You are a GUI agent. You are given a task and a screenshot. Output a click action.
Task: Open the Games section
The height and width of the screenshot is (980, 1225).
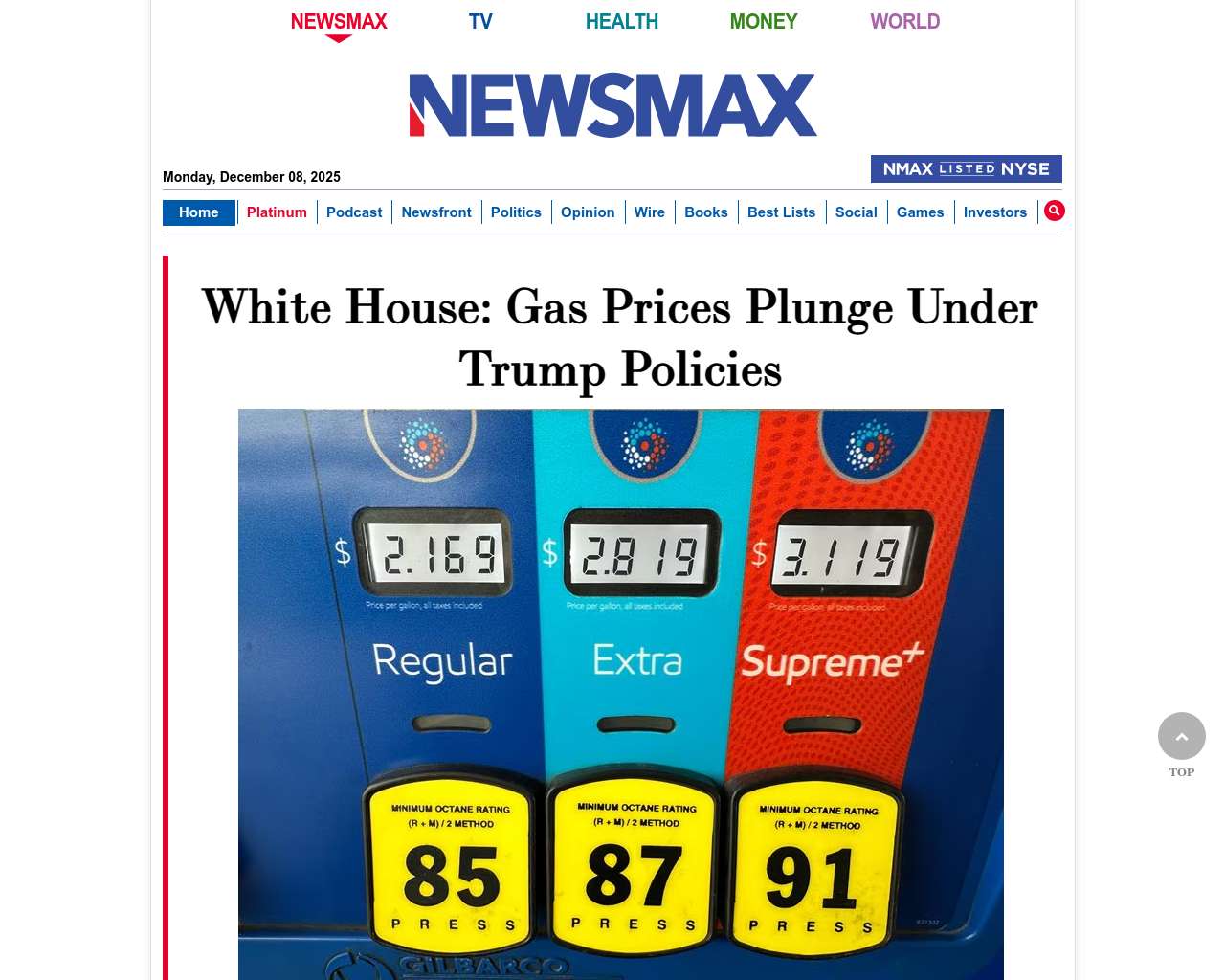[x=920, y=212]
